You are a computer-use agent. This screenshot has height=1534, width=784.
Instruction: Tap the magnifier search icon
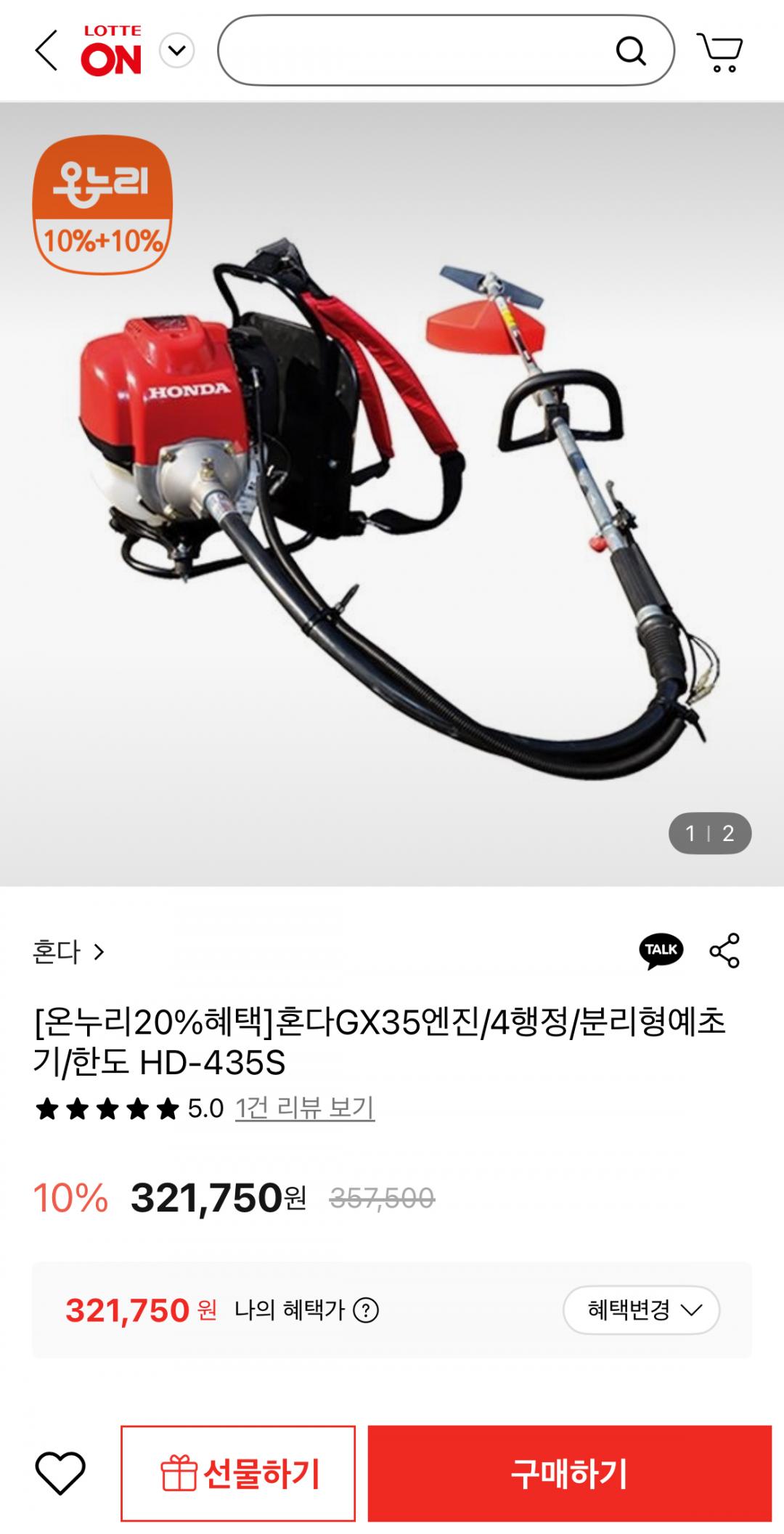tap(630, 51)
